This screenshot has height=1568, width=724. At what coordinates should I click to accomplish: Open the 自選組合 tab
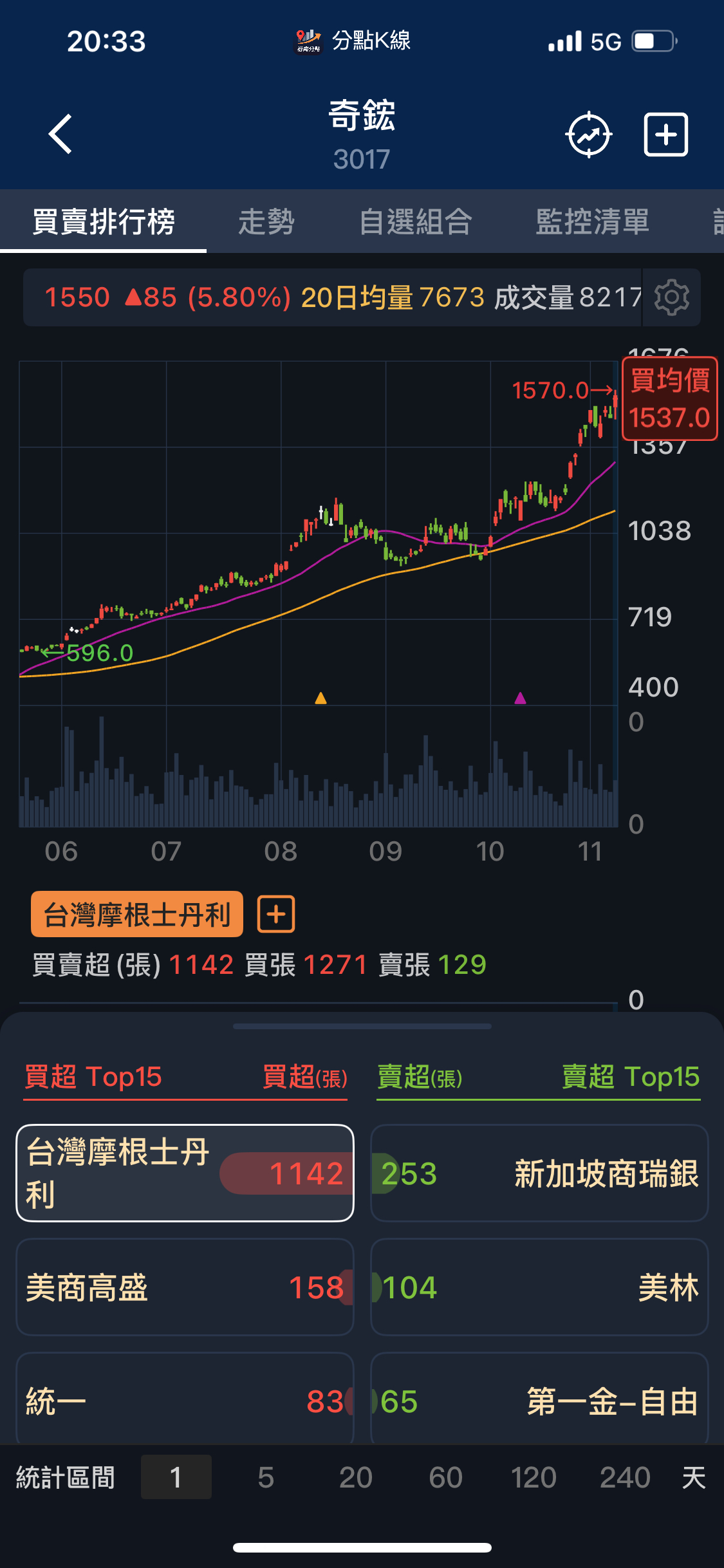pos(416,222)
